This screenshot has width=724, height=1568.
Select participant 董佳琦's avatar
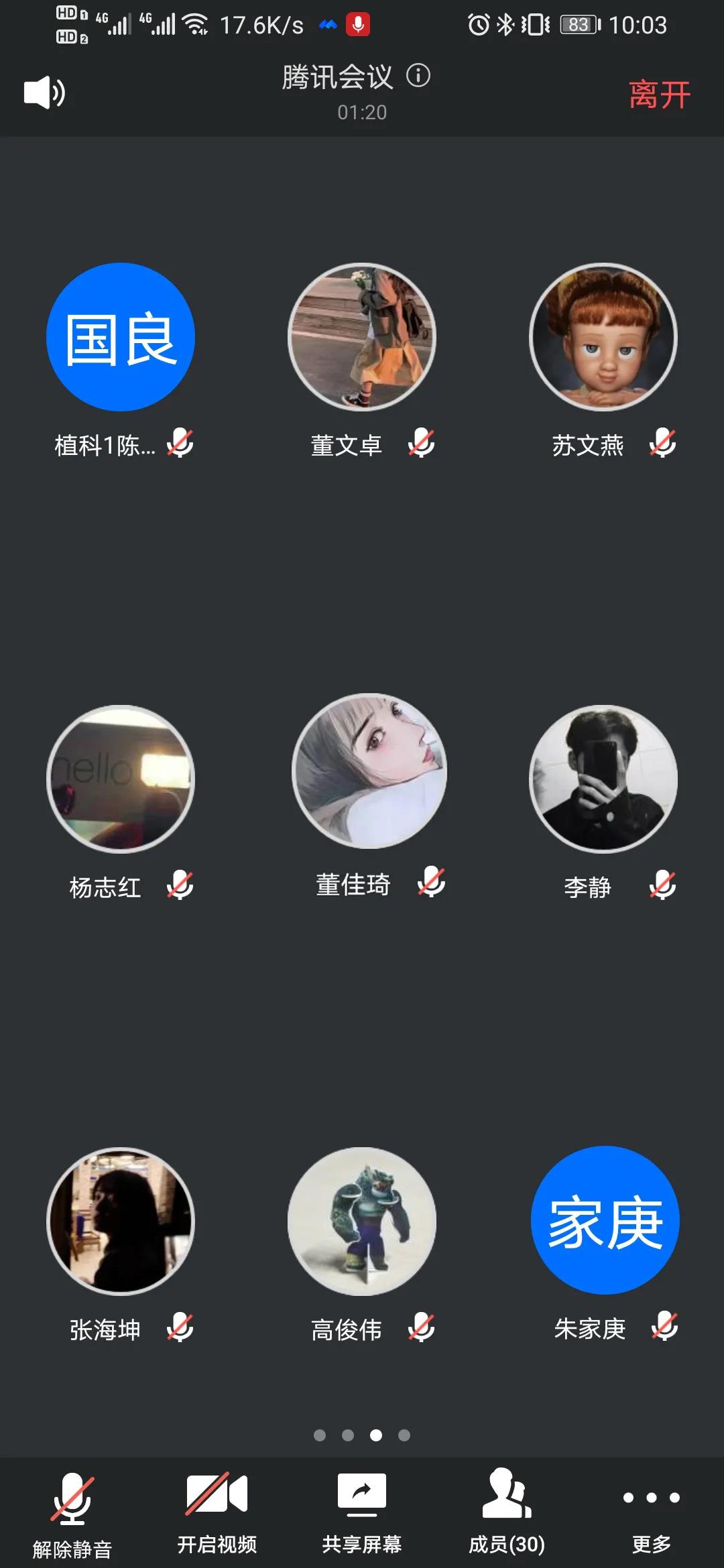tap(369, 771)
